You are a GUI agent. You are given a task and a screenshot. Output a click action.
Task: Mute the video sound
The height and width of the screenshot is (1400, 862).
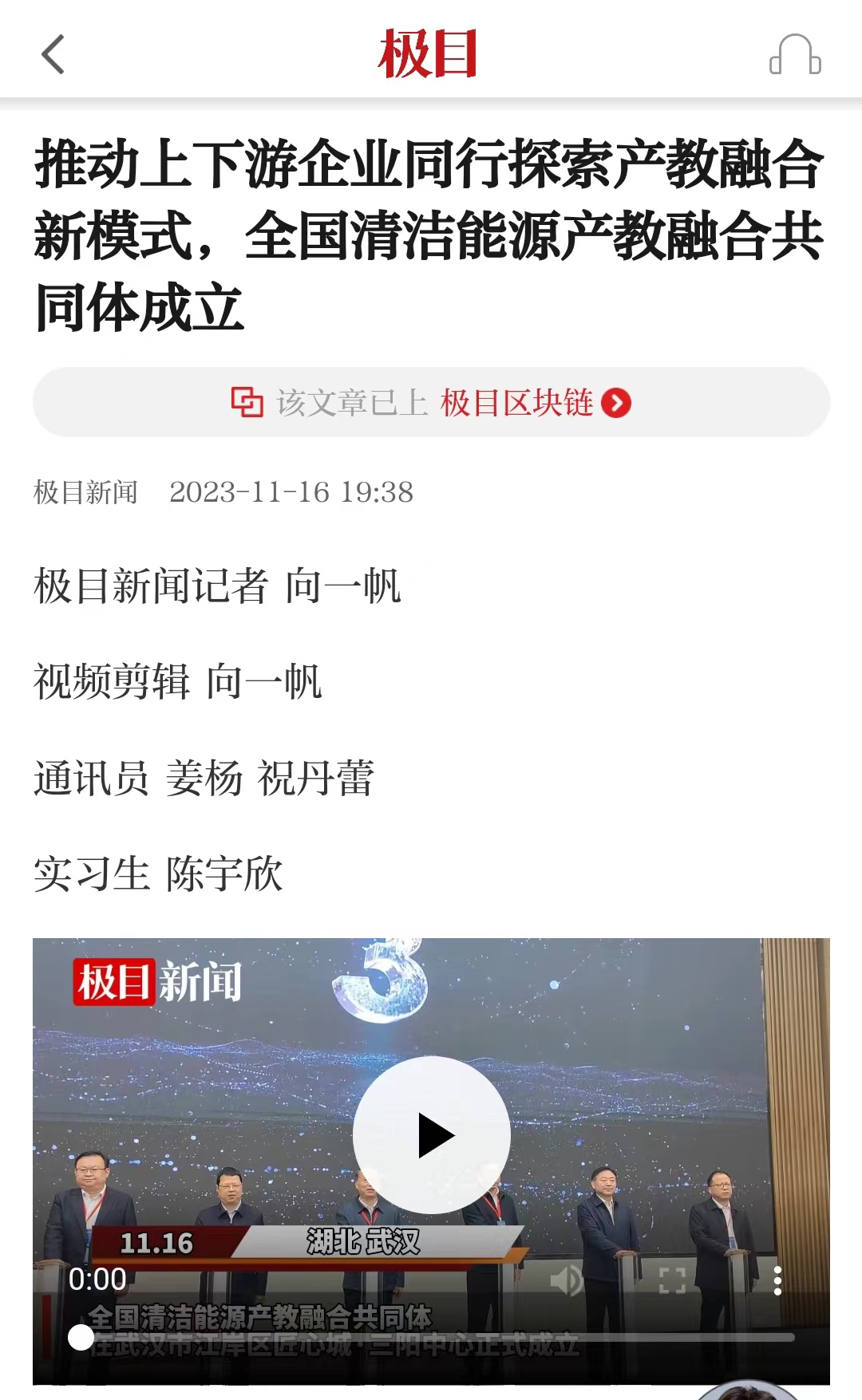pos(567,1280)
